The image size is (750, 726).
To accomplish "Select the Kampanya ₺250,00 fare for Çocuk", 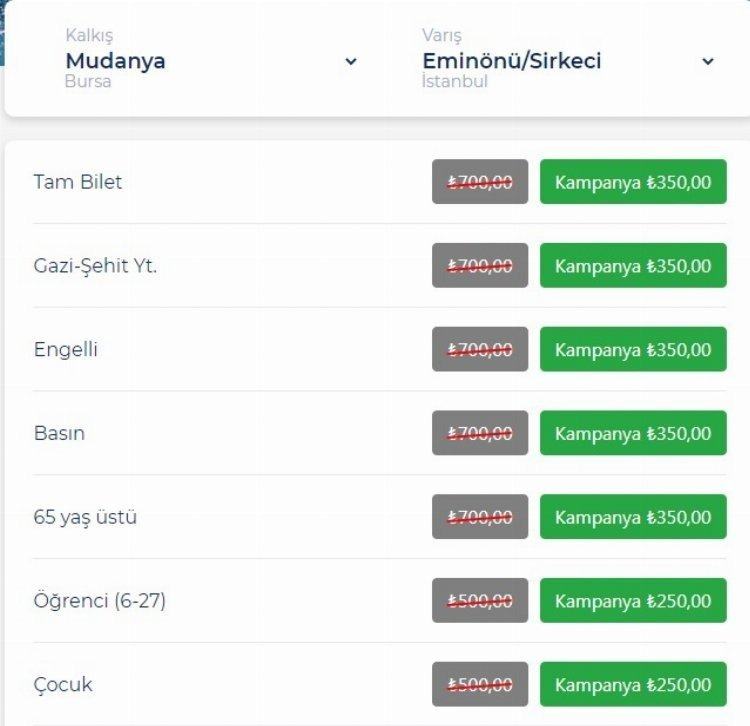I will click(x=633, y=685).
